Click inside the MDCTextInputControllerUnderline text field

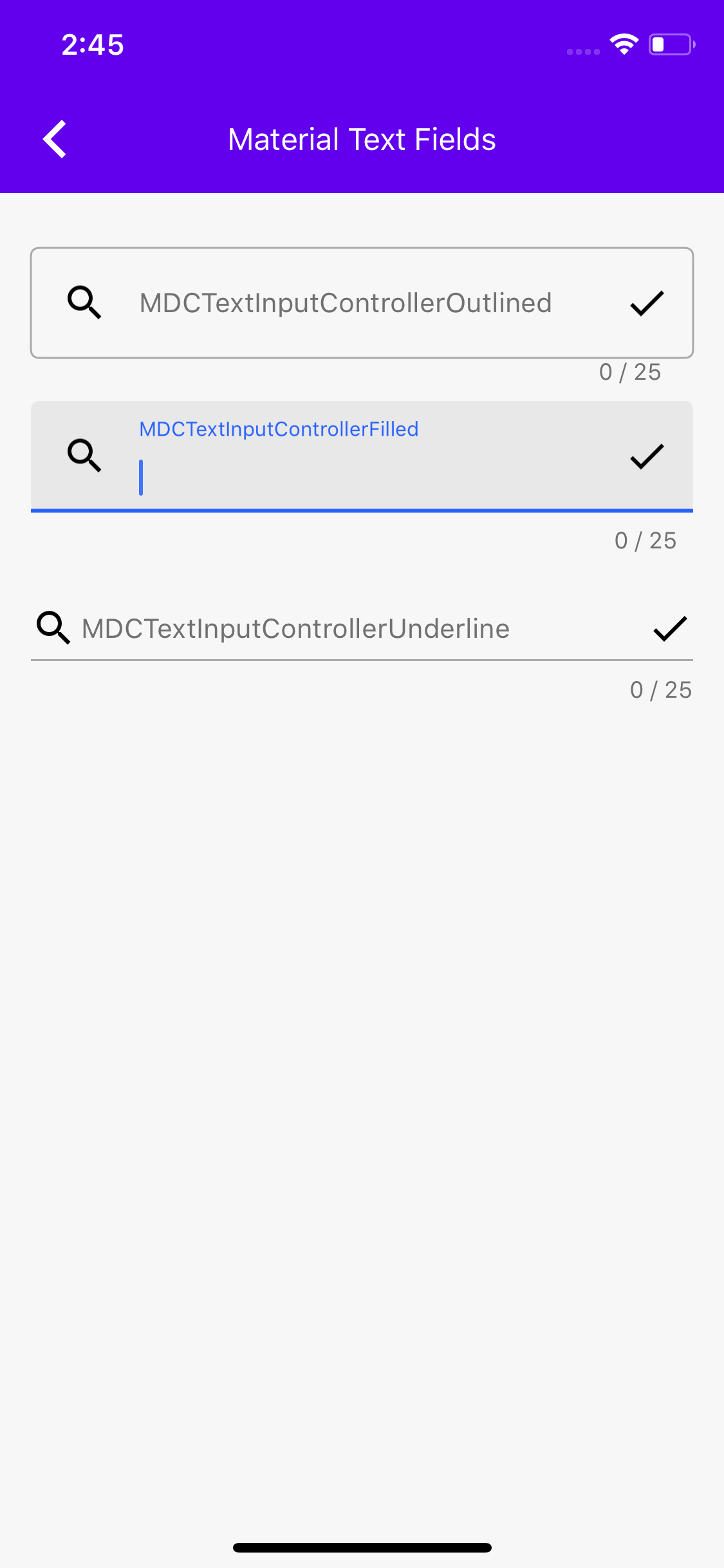coord(295,628)
